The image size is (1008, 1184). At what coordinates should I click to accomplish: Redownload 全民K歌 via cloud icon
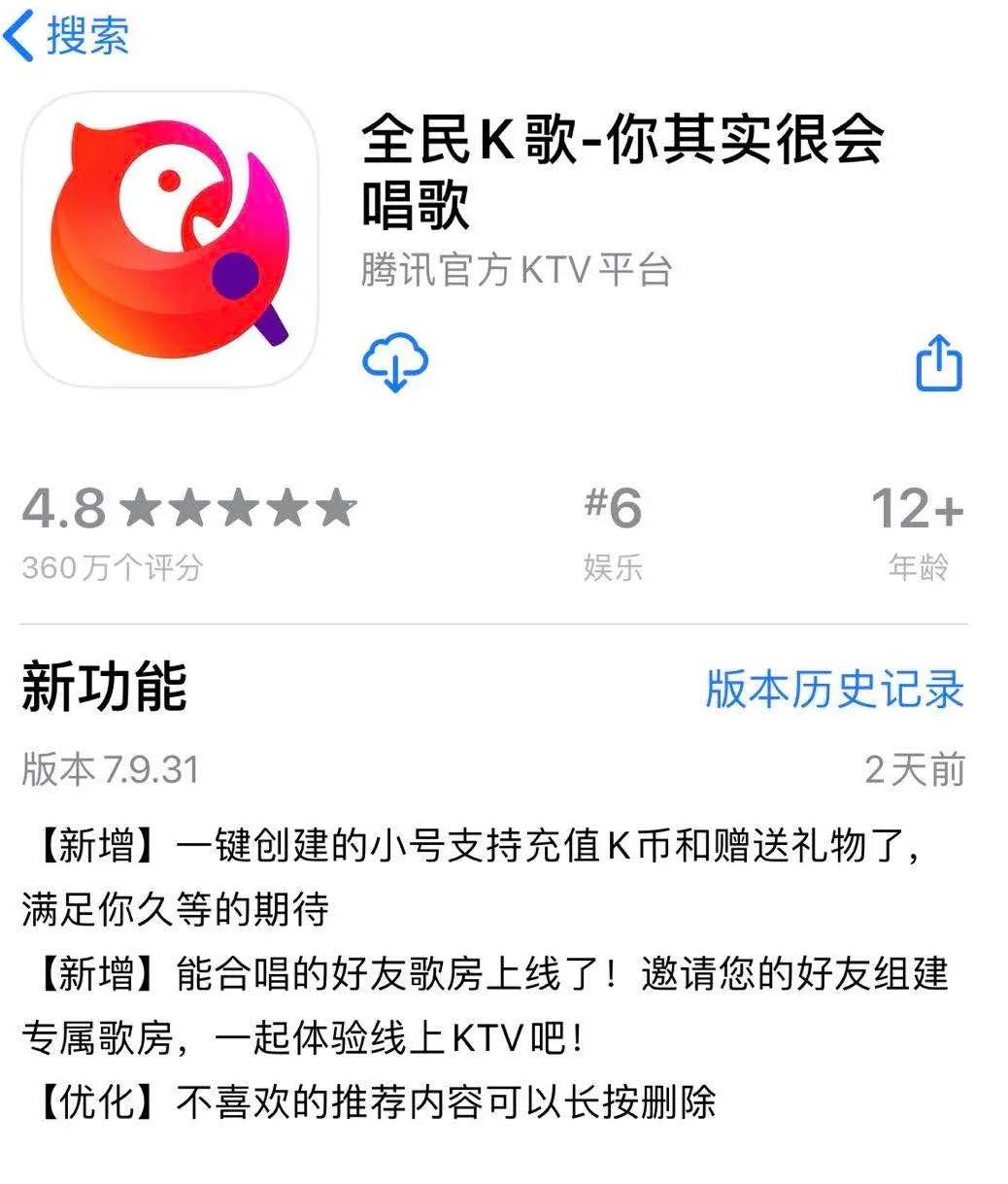click(395, 362)
